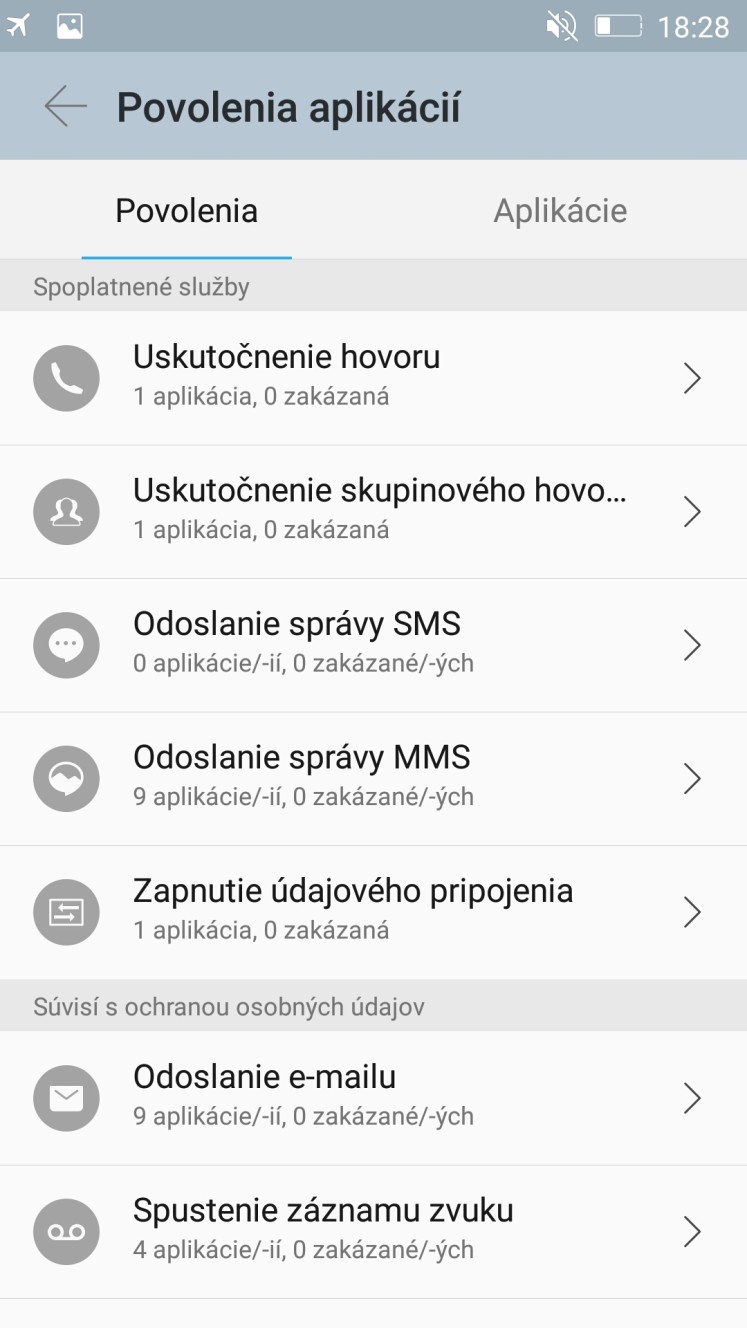This screenshot has height=1328, width=747.
Task: Open Spustenie záznamu zvuku permission
Action: click(x=373, y=1232)
